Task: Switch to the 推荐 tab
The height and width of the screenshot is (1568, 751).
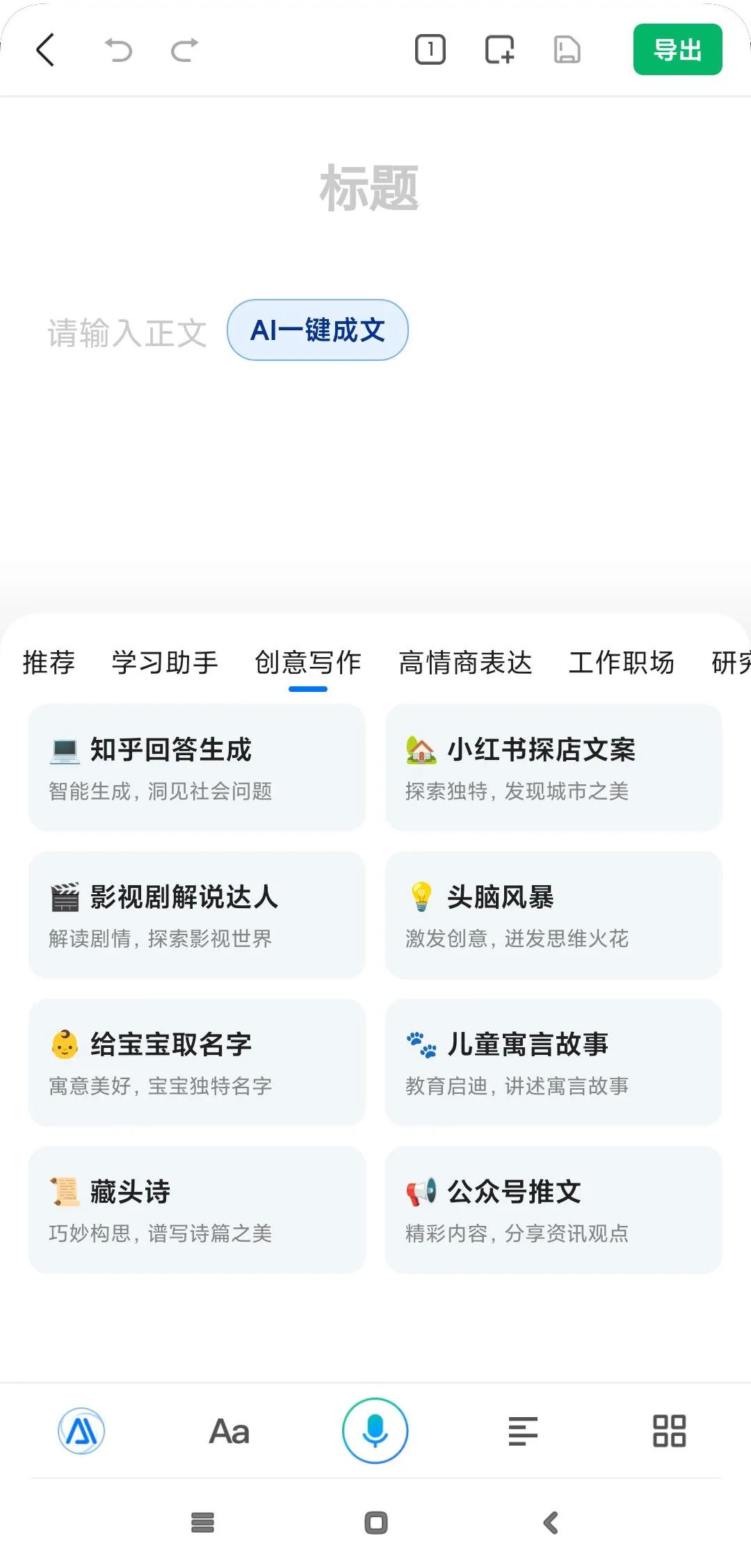Action: (x=48, y=663)
